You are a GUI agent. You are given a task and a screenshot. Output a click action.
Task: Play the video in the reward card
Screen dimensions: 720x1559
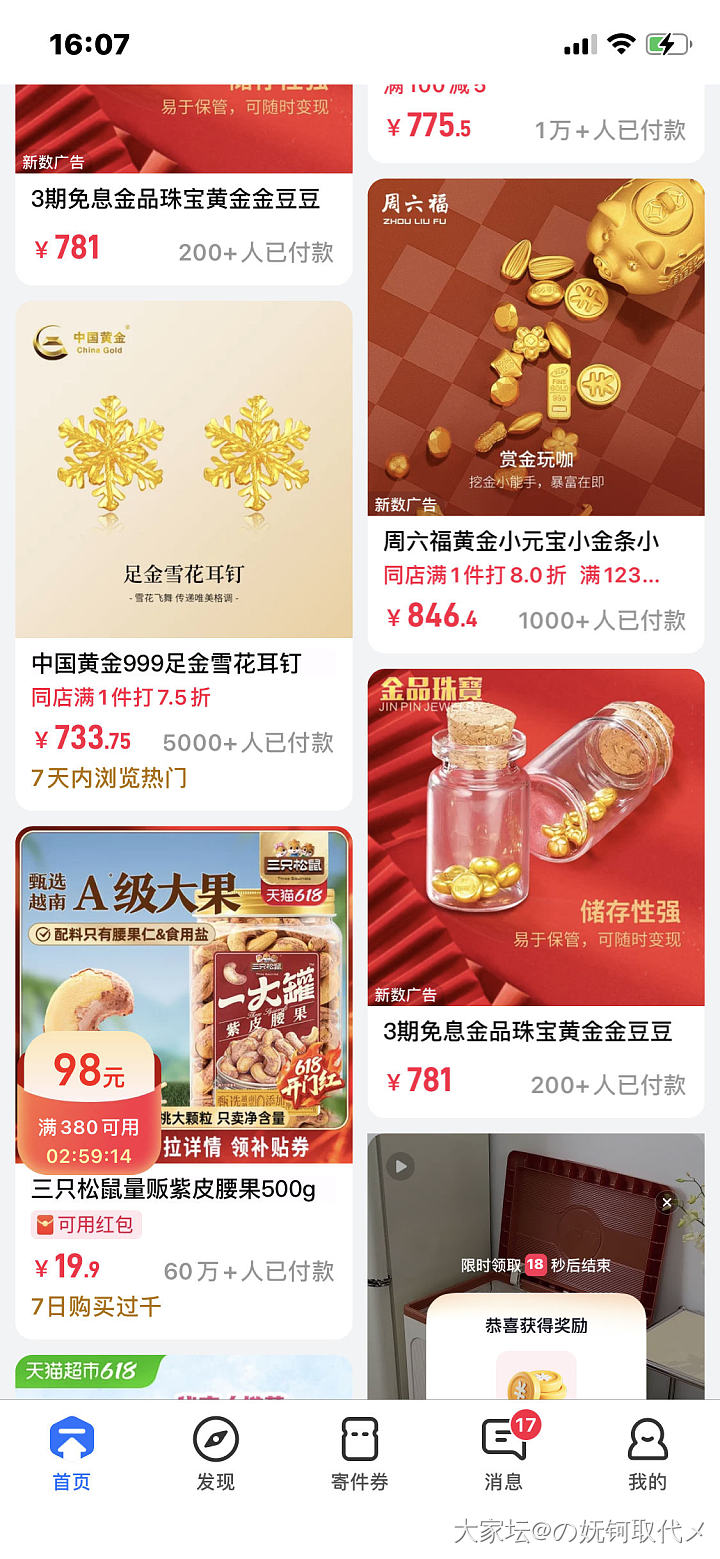tap(400, 1166)
